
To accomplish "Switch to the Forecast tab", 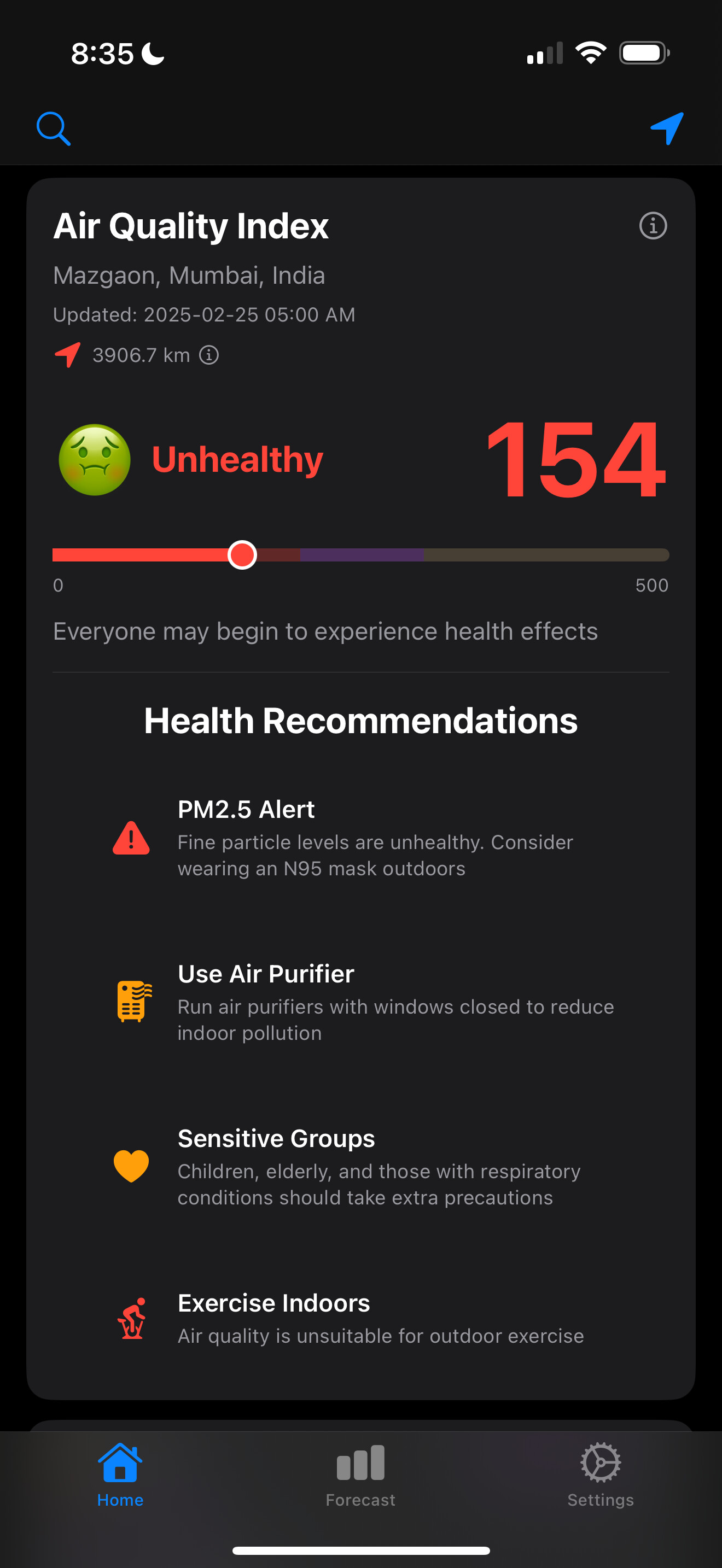I will tap(360, 1475).
